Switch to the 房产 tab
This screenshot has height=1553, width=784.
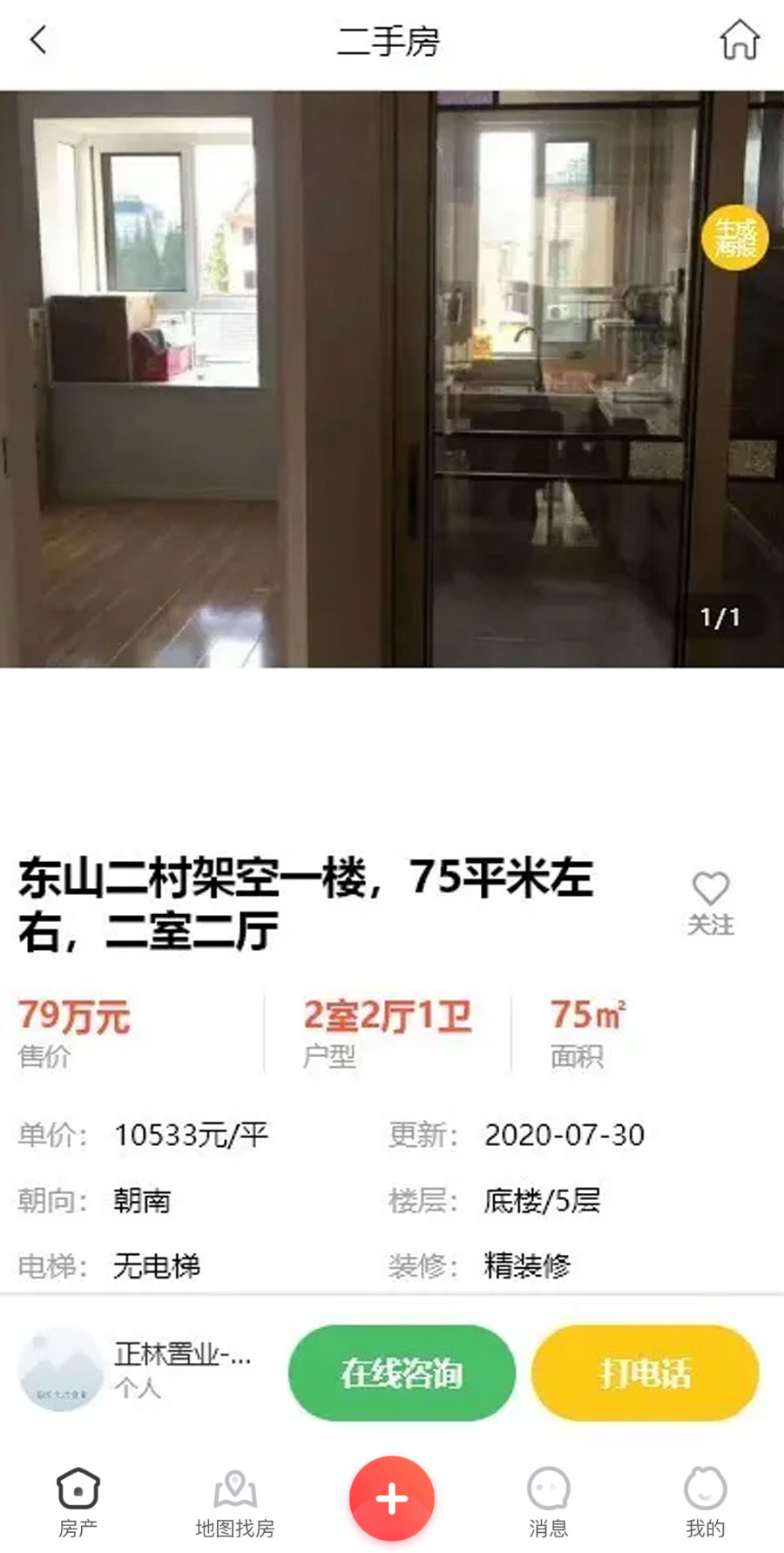click(78, 1501)
